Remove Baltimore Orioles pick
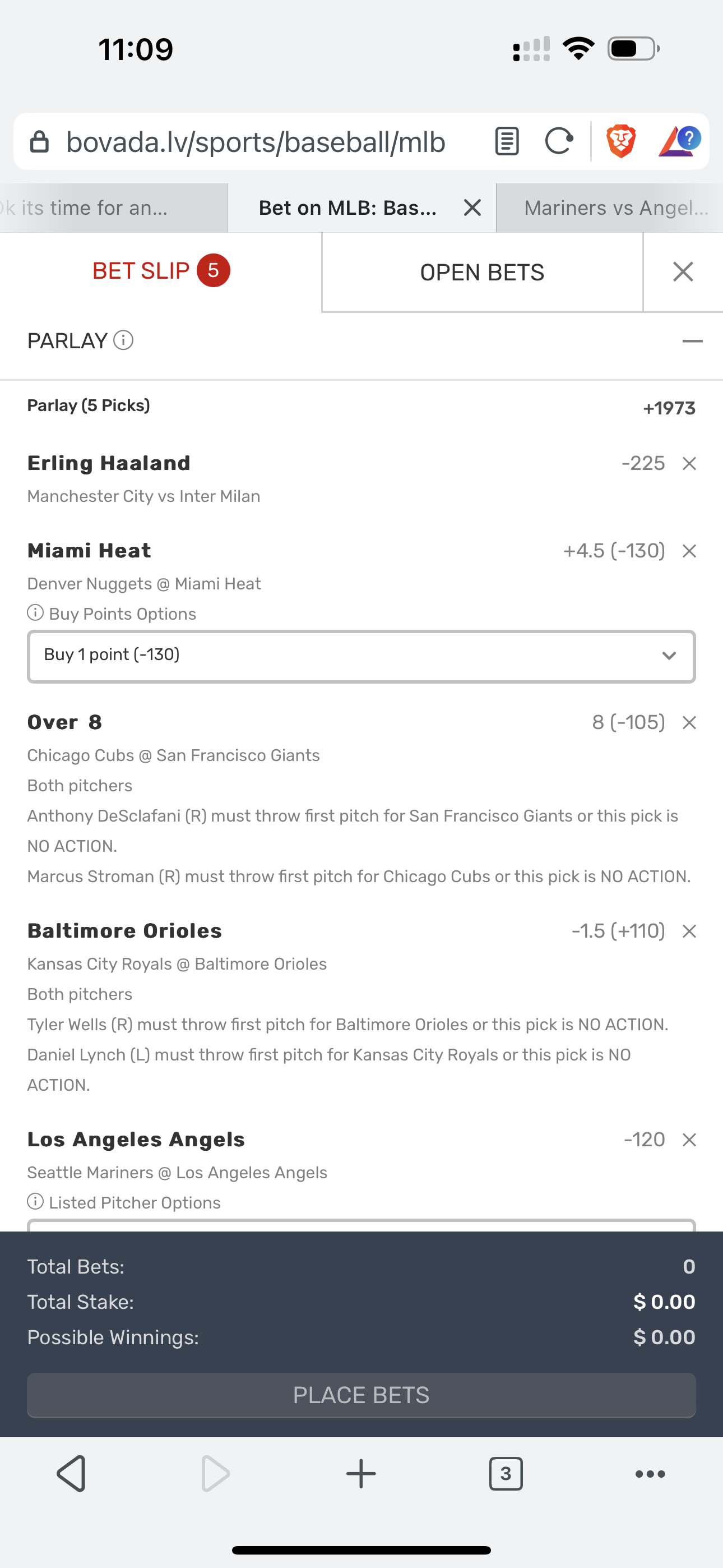The width and height of the screenshot is (723, 1568). (689, 931)
